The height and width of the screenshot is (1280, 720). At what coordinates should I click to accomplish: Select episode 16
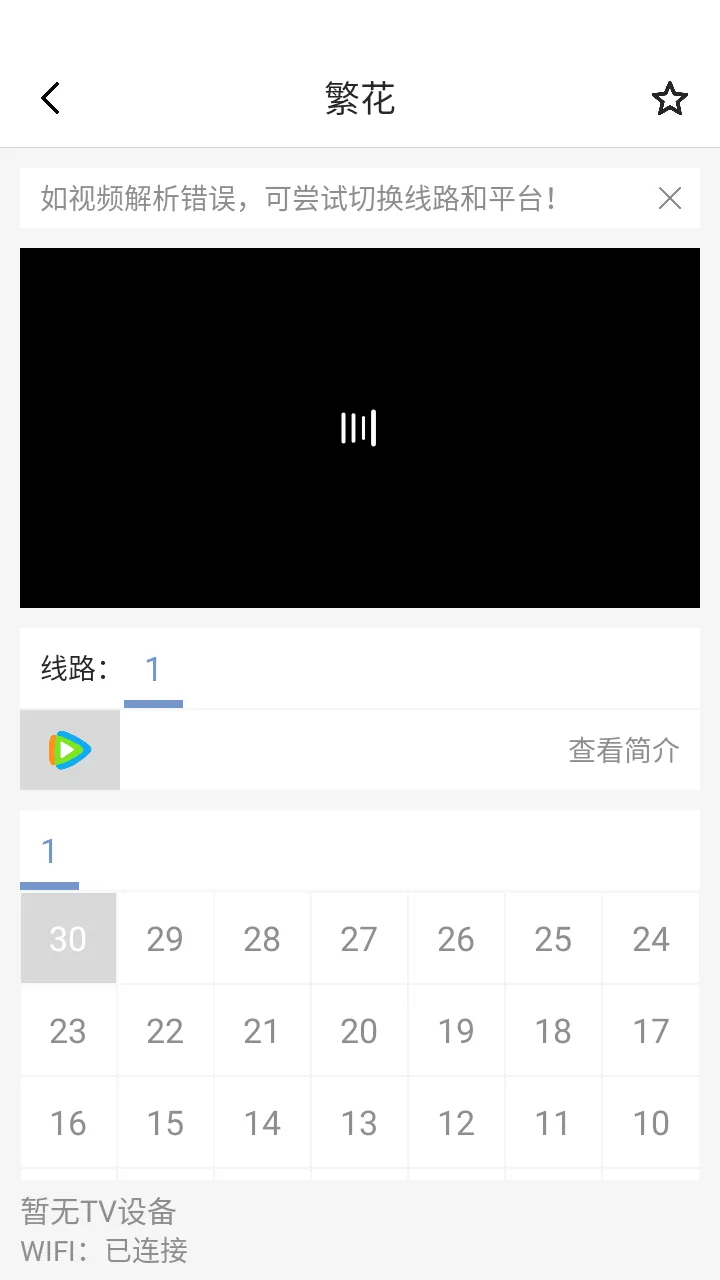tap(67, 1122)
